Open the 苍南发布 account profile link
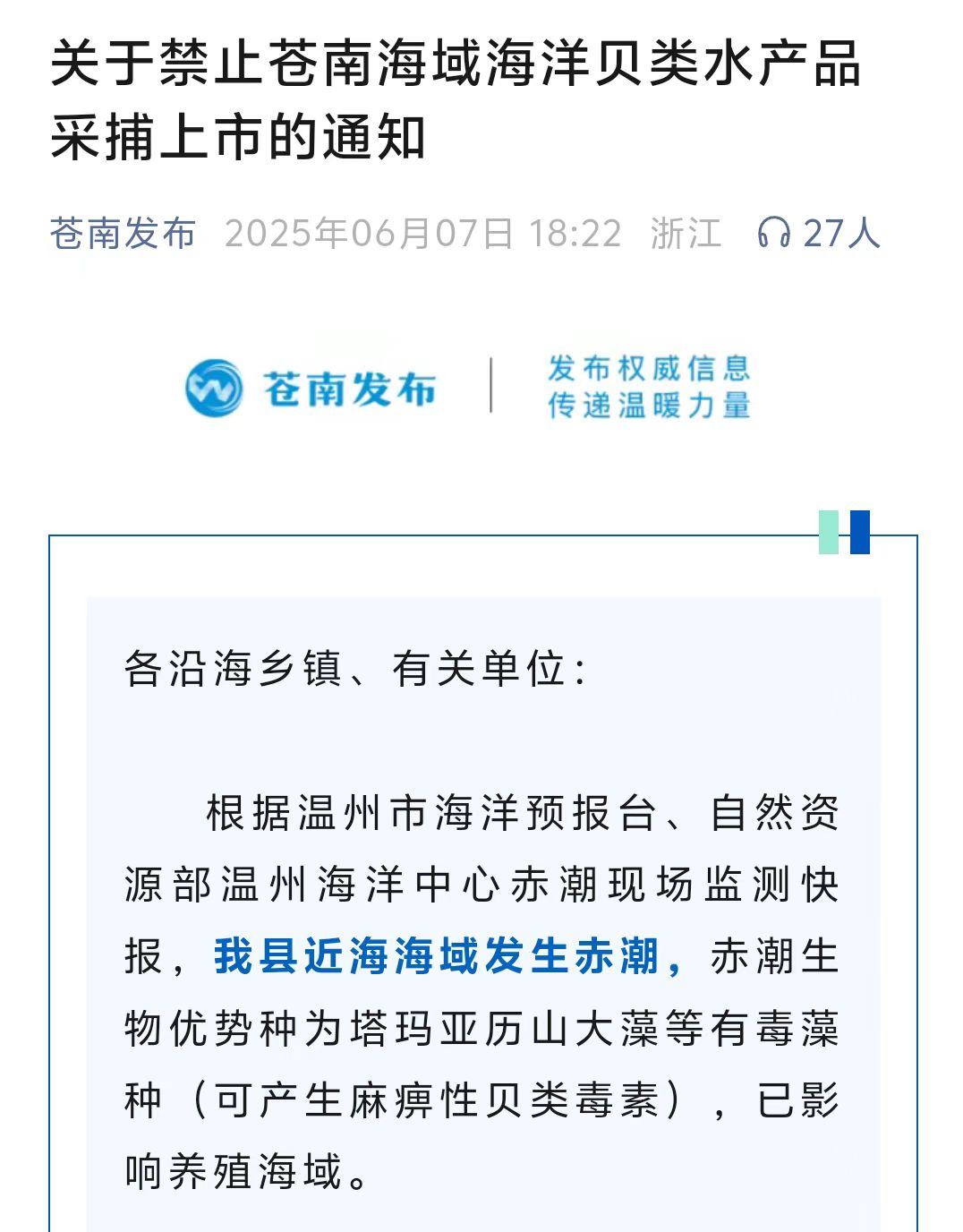The image size is (963, 1232). pos(123,234)
